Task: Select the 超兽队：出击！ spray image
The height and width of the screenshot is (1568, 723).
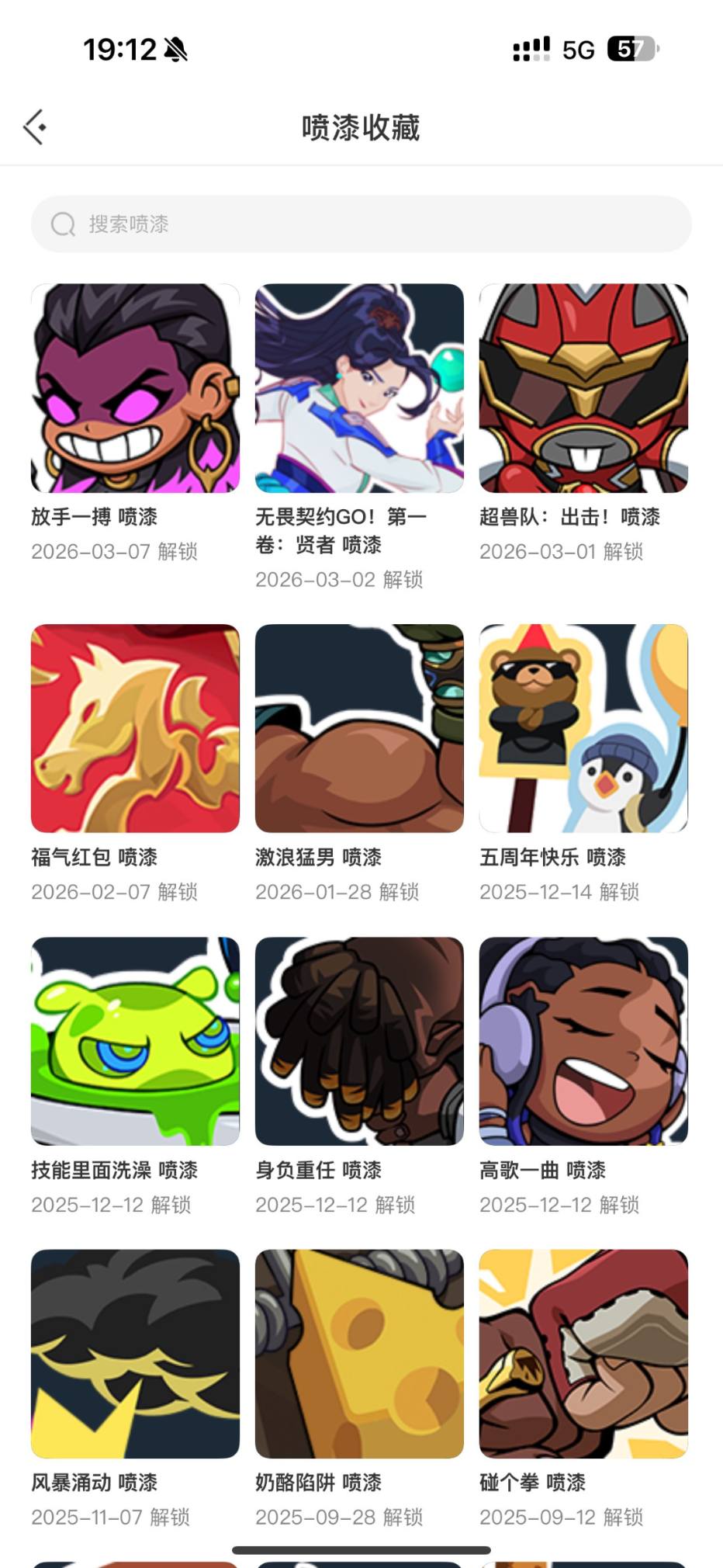Action: [583, 389]
